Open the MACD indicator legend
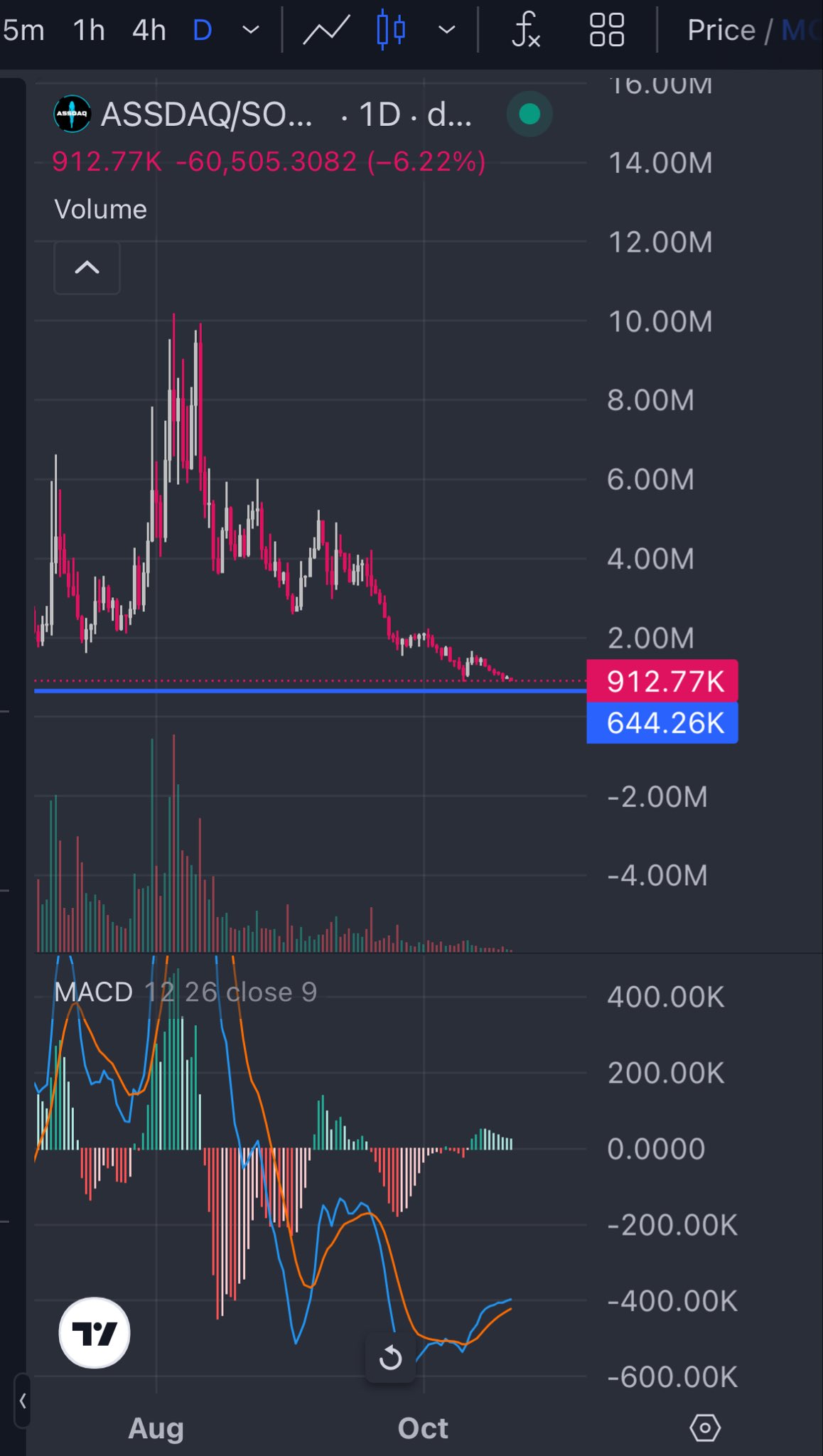Image resolution: width=823 pixels, height=1456 pixels. [x=94, y=992]
